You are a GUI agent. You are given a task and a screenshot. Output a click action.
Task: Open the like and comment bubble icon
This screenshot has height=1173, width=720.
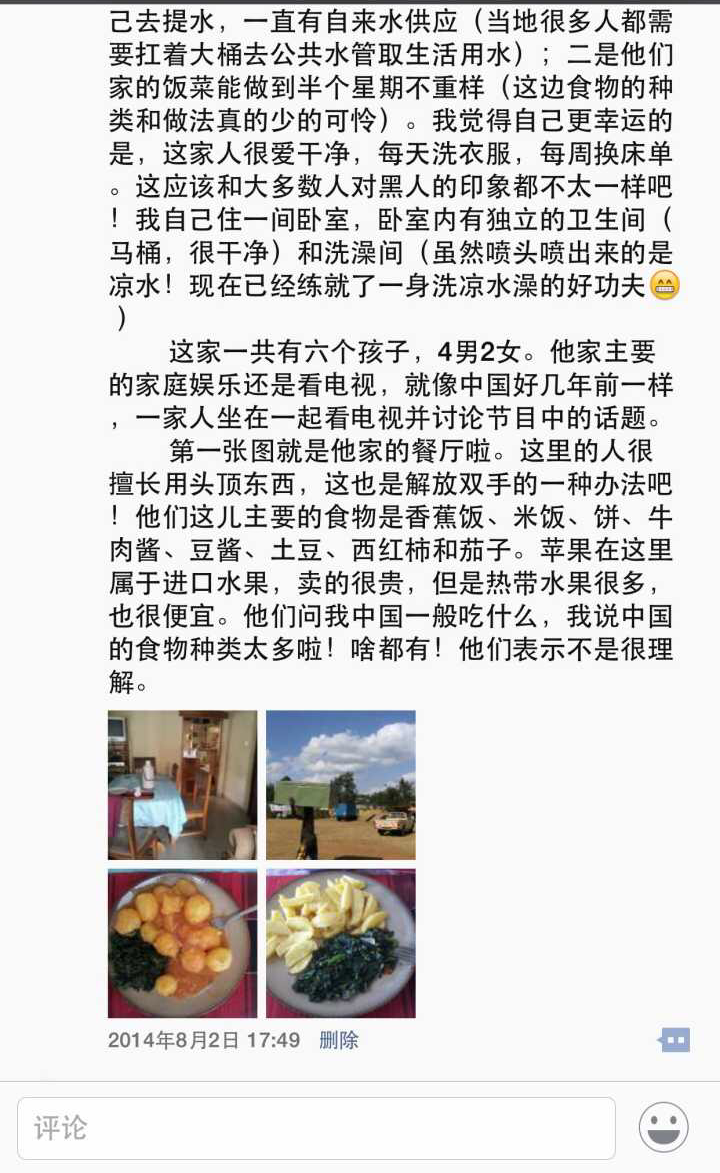pyautogui.click(x=674, y=1040)
